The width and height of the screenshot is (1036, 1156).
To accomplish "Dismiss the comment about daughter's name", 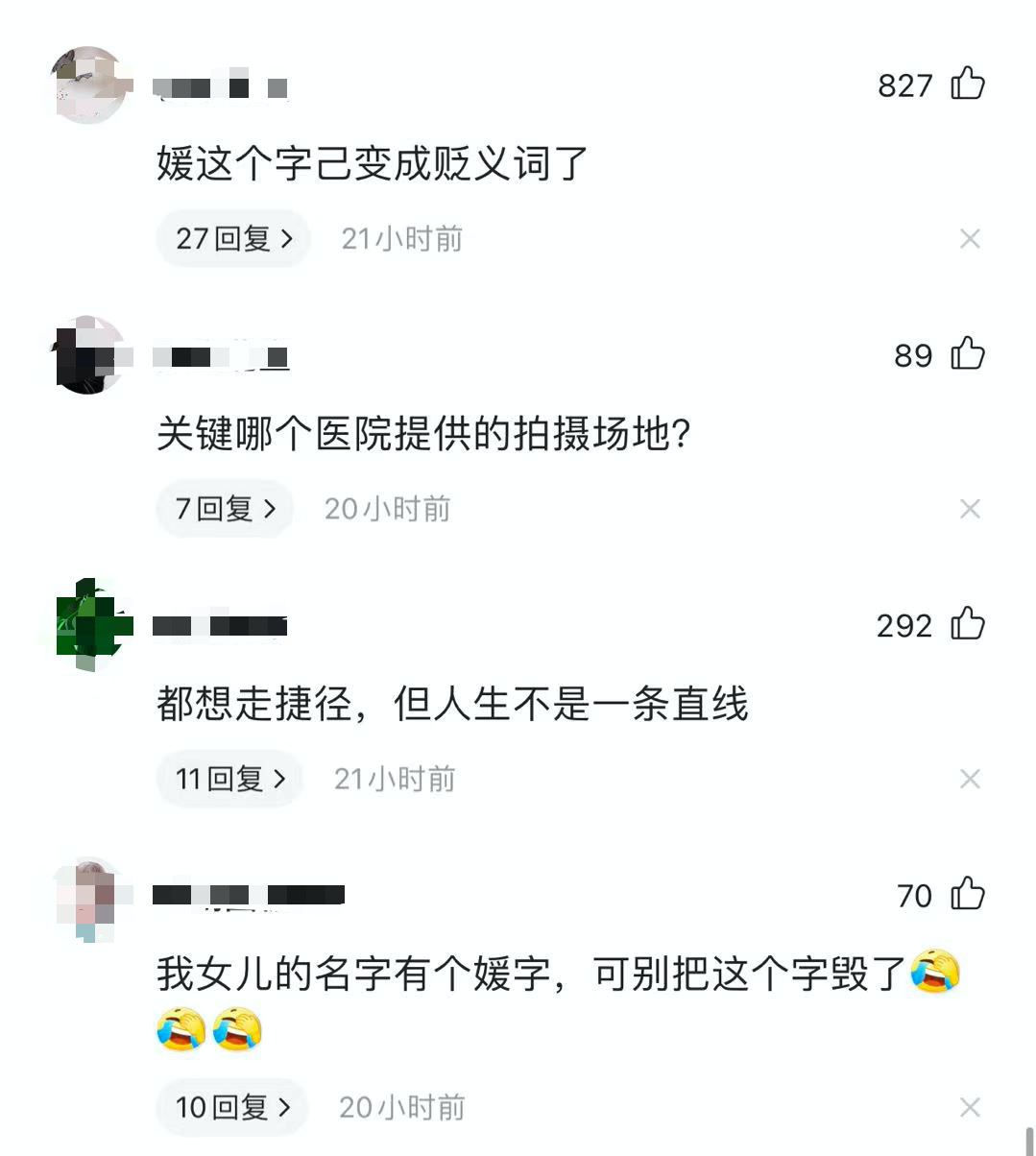I will (970, 1107).
